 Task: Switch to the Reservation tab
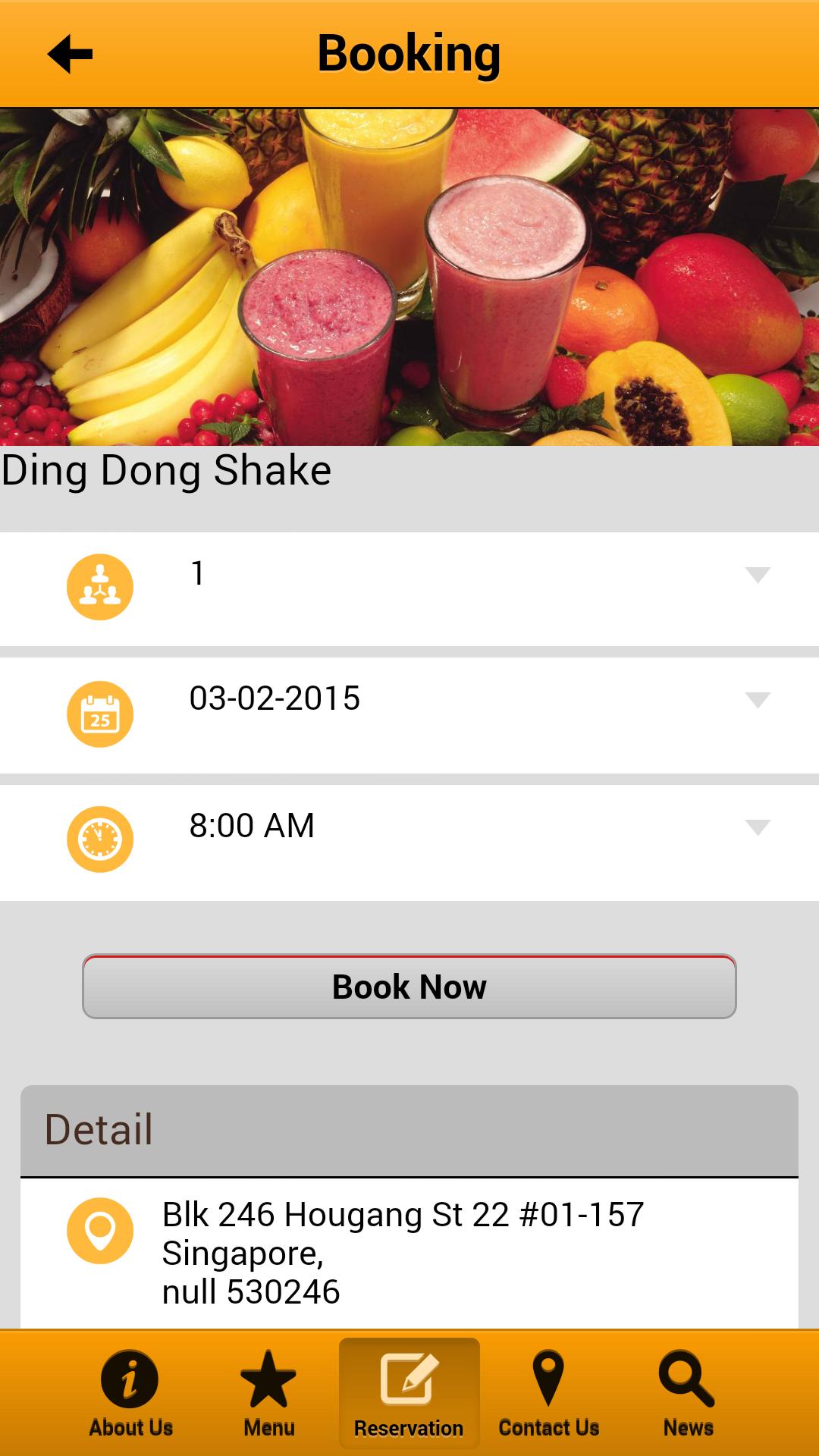[409, 1395]
